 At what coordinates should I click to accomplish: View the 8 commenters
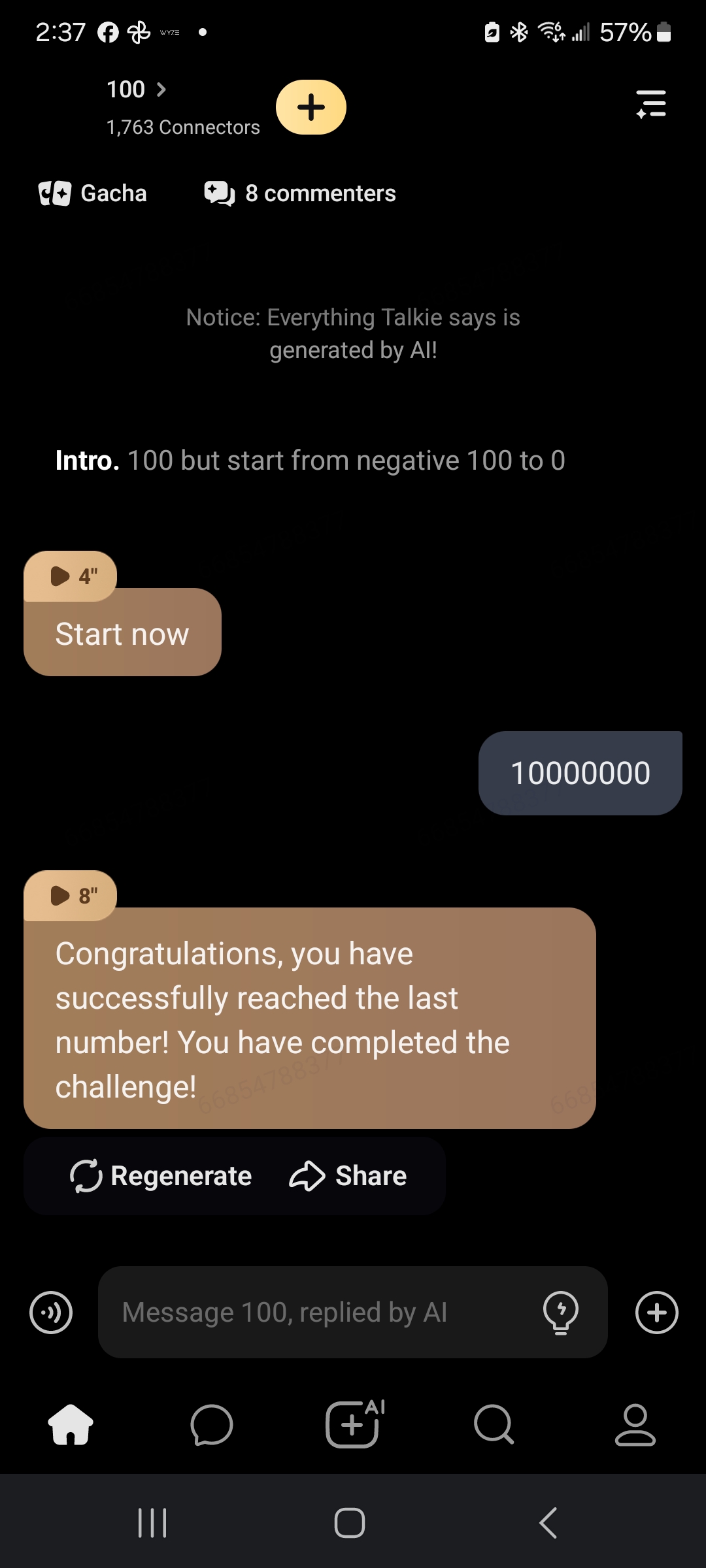pyautogui.click(x=301, y=193)
